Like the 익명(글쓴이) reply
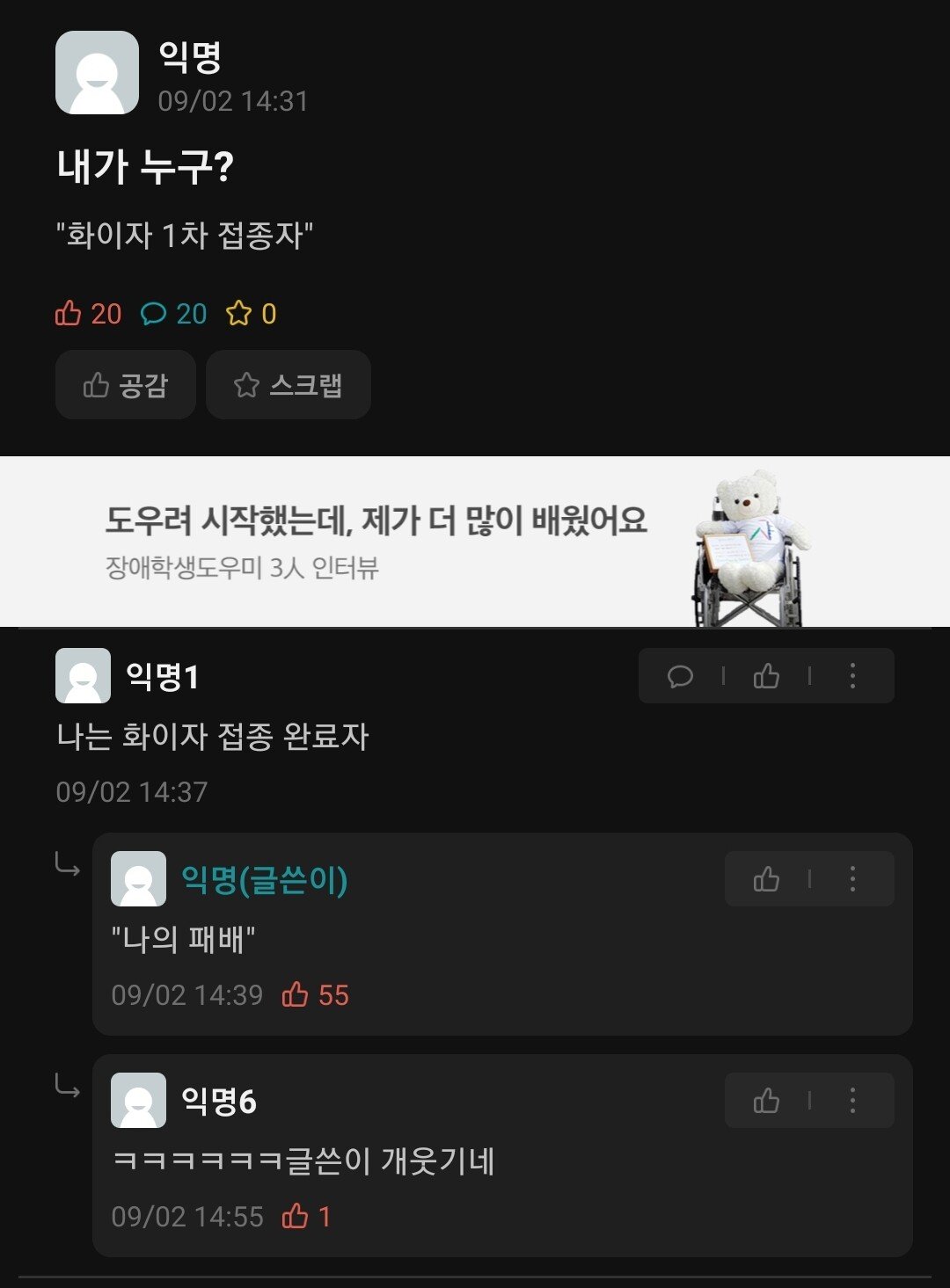The width and height of the screenshot is (950, 1288). pos(766,879)
